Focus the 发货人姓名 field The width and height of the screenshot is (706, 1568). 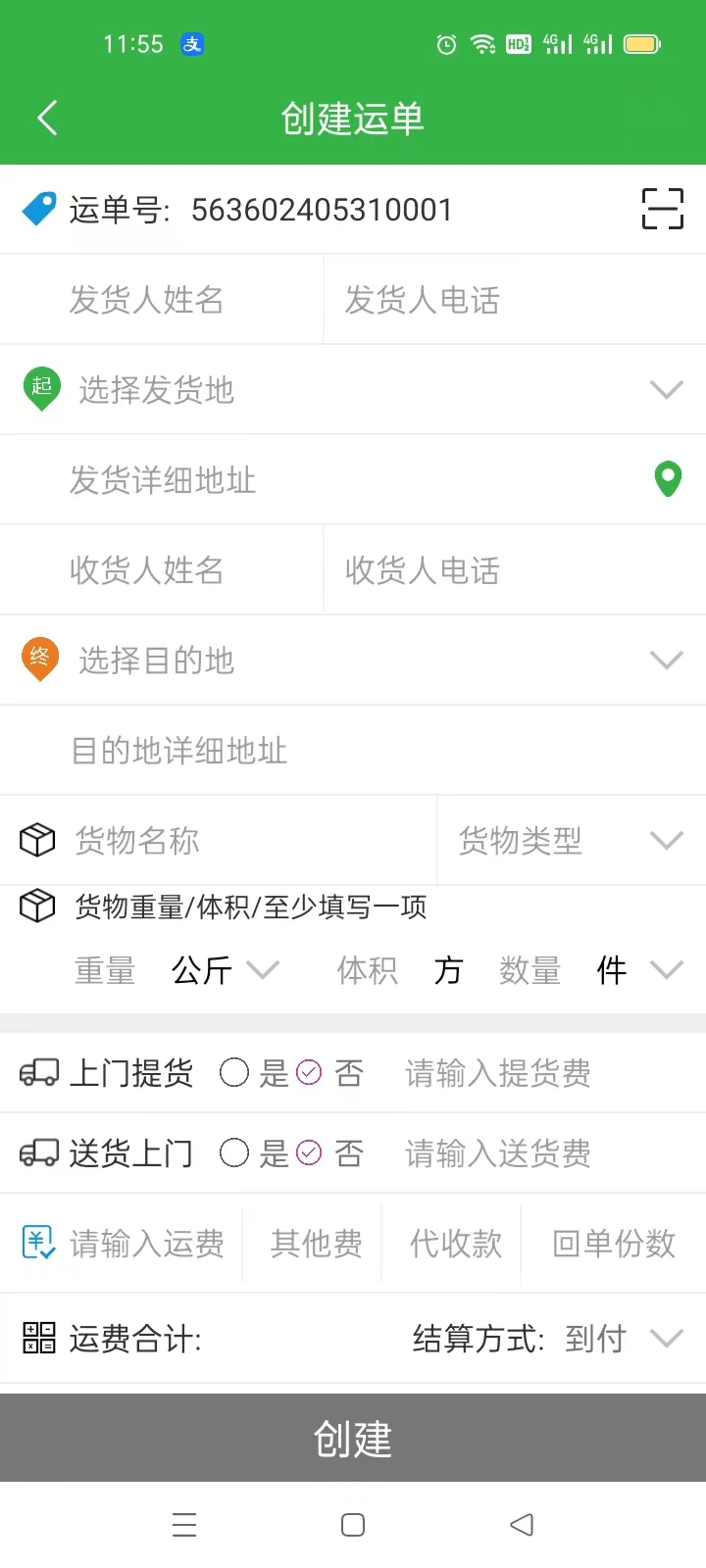point(162,300)
